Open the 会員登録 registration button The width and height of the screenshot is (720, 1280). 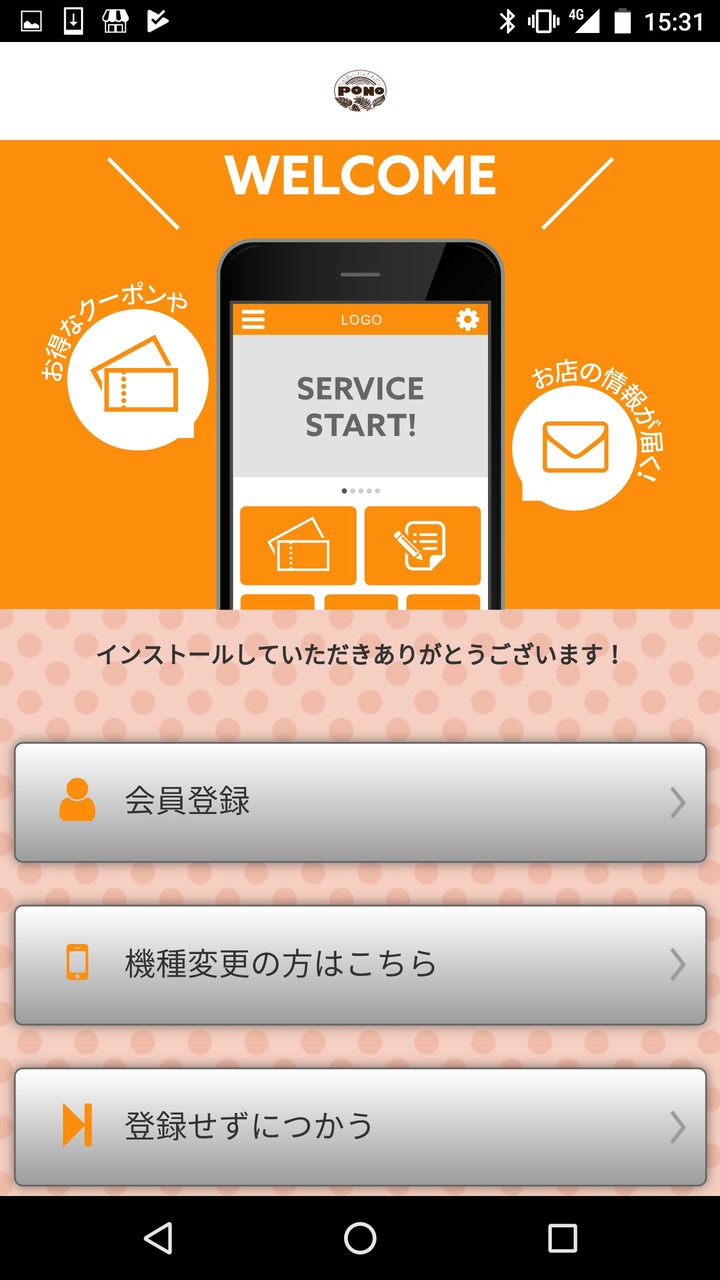click(360, 800)
